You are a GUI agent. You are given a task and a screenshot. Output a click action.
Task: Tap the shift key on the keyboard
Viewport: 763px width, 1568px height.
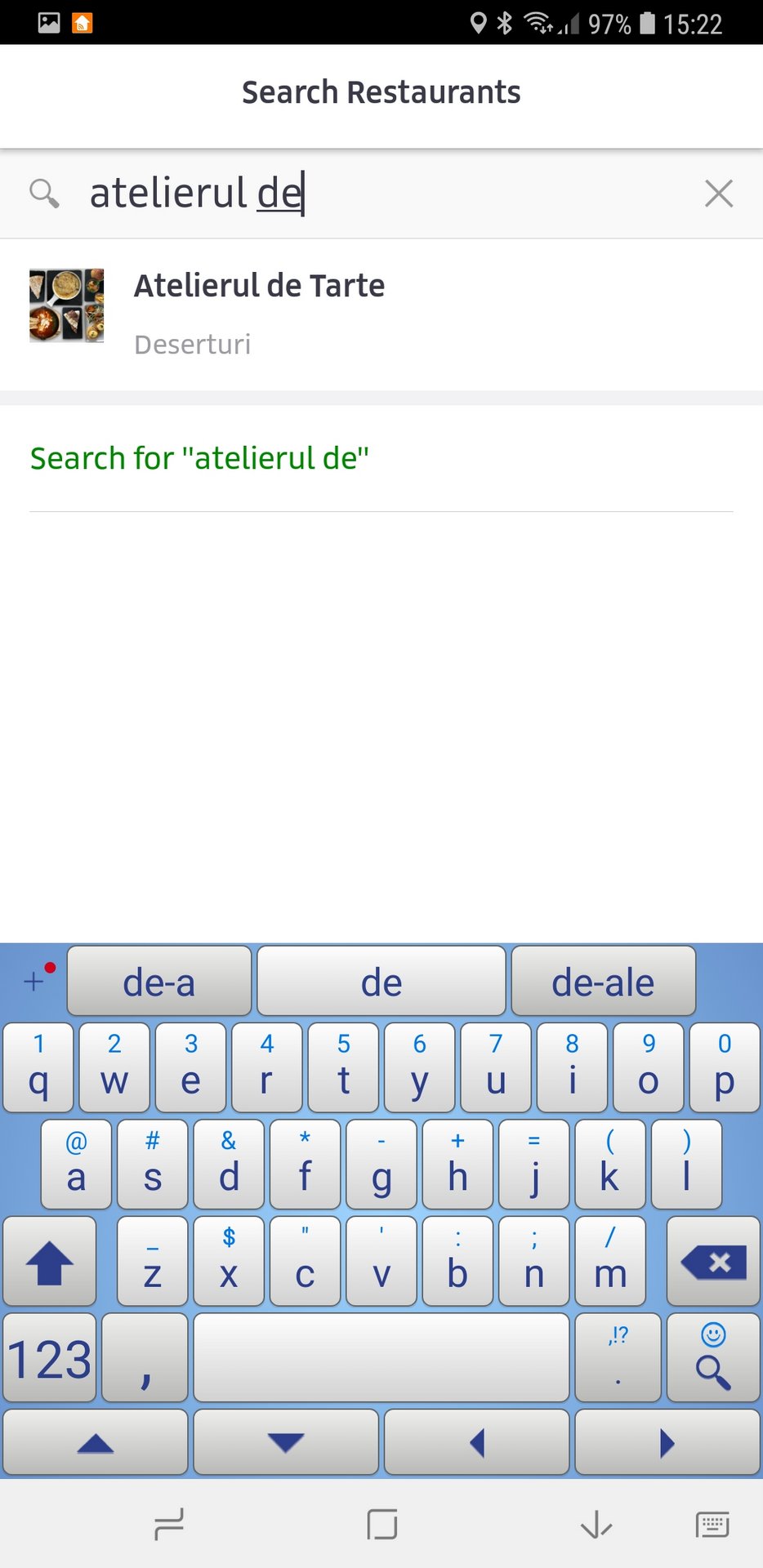(49, 1262)
